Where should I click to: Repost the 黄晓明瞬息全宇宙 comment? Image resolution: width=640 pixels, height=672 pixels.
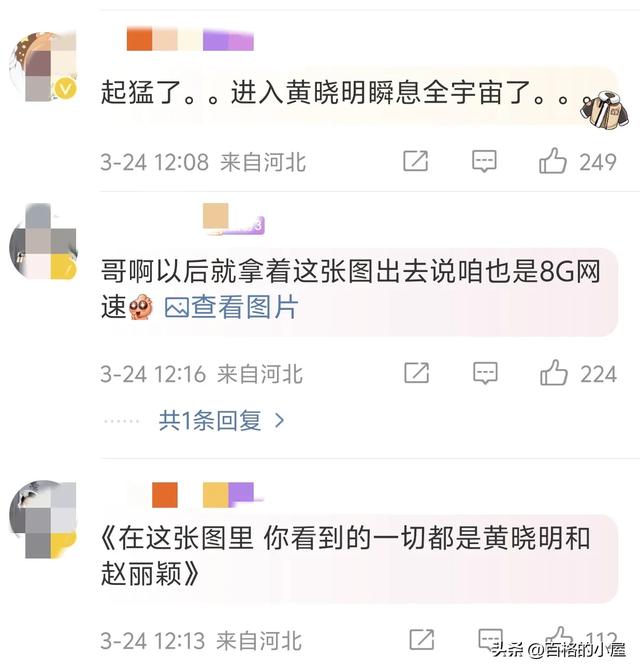416,161
